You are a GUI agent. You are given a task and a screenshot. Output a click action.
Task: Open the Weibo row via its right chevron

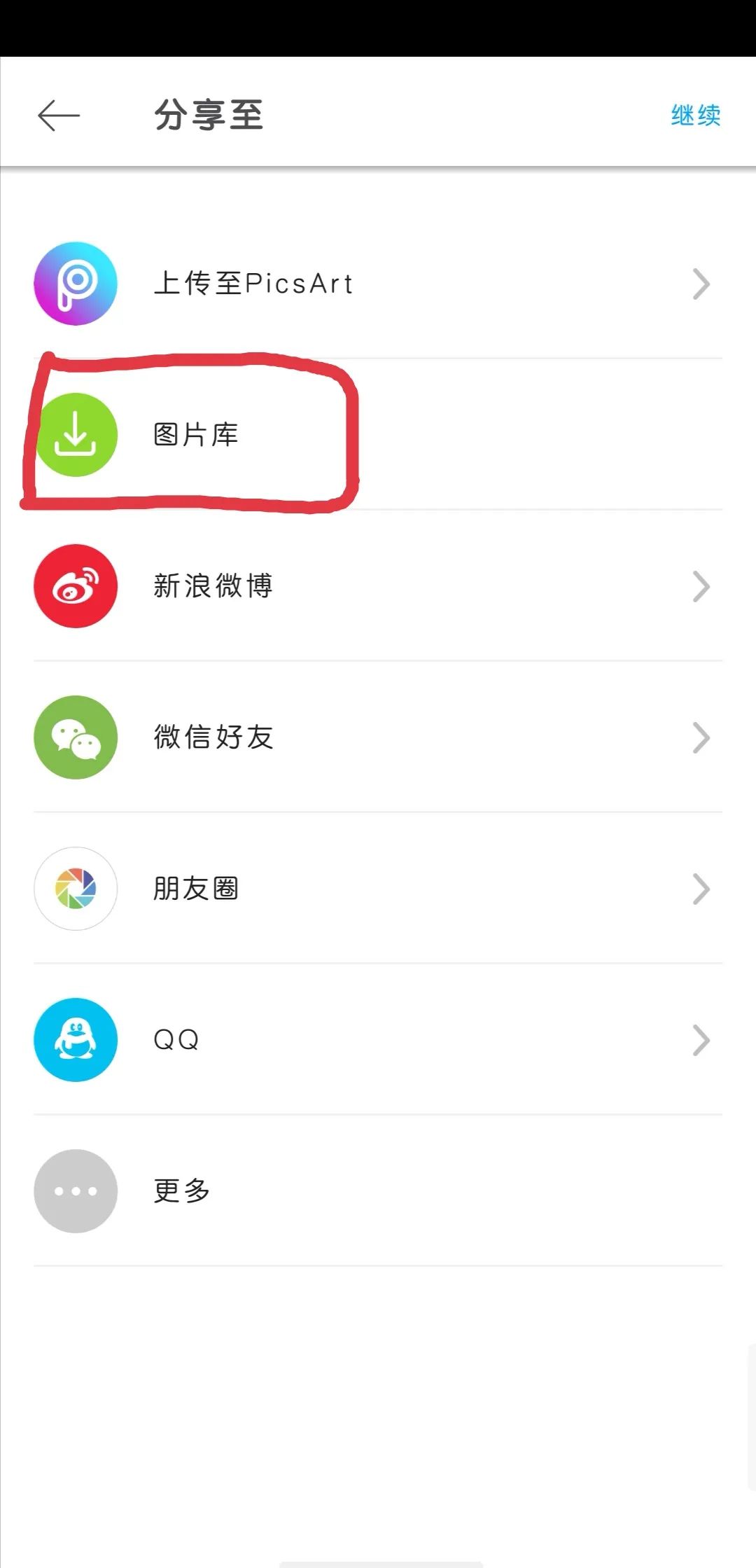[x=701, y=587]
